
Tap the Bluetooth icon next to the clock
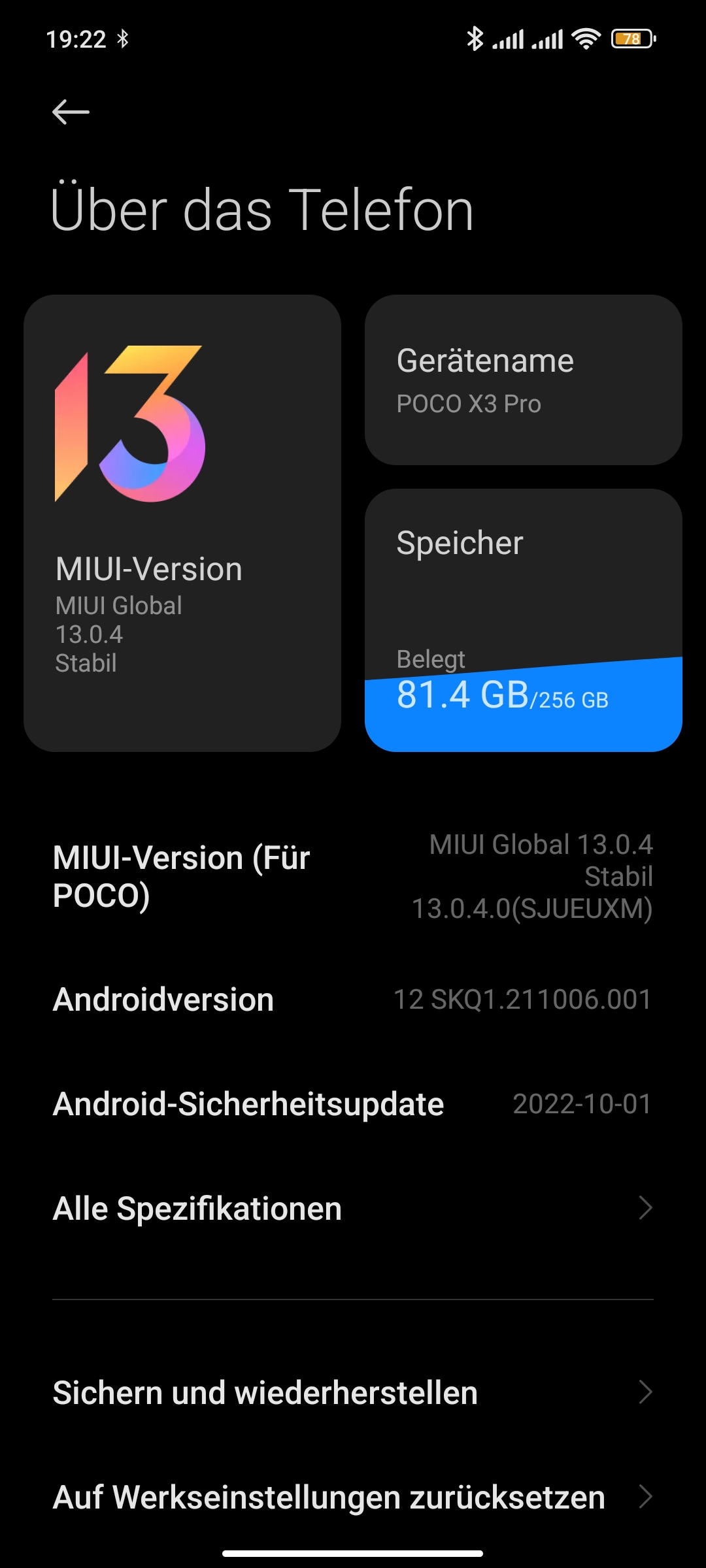[x=122, y=39]
